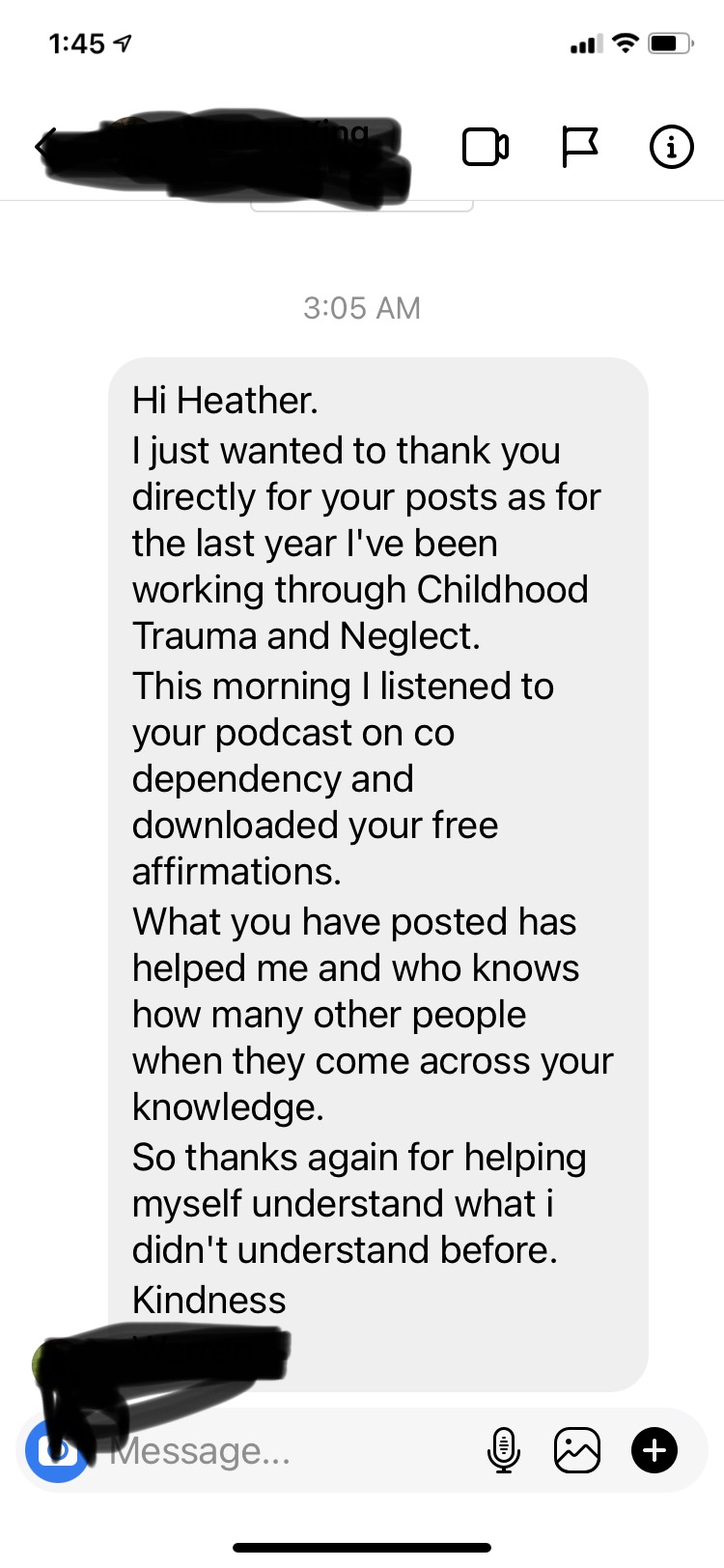This screenshot has height=1568, width=724.
Task: Flag this conversation
Action: point(579,147)
